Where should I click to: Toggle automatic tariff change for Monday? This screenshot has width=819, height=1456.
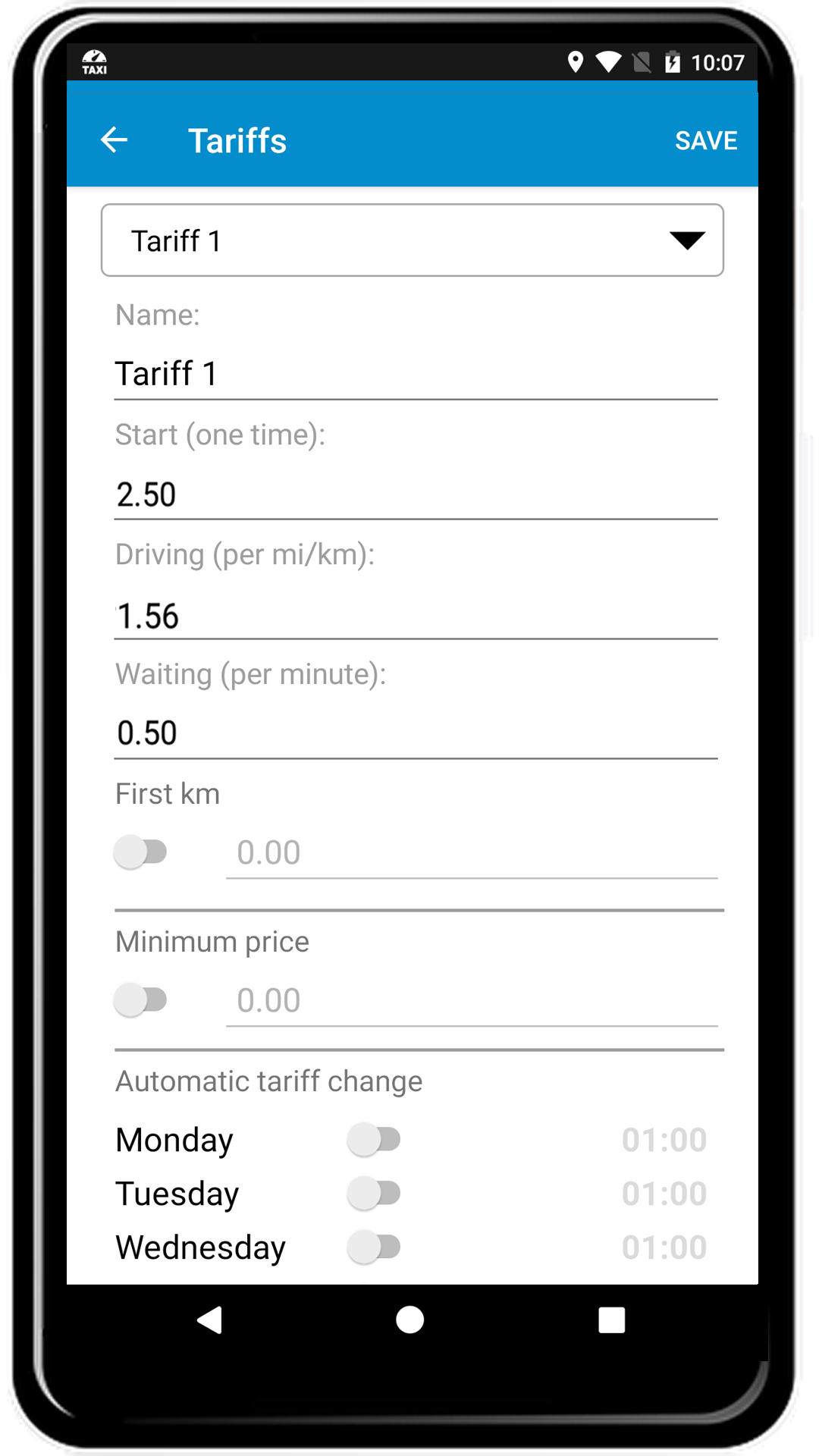[x=375, y=1140]
